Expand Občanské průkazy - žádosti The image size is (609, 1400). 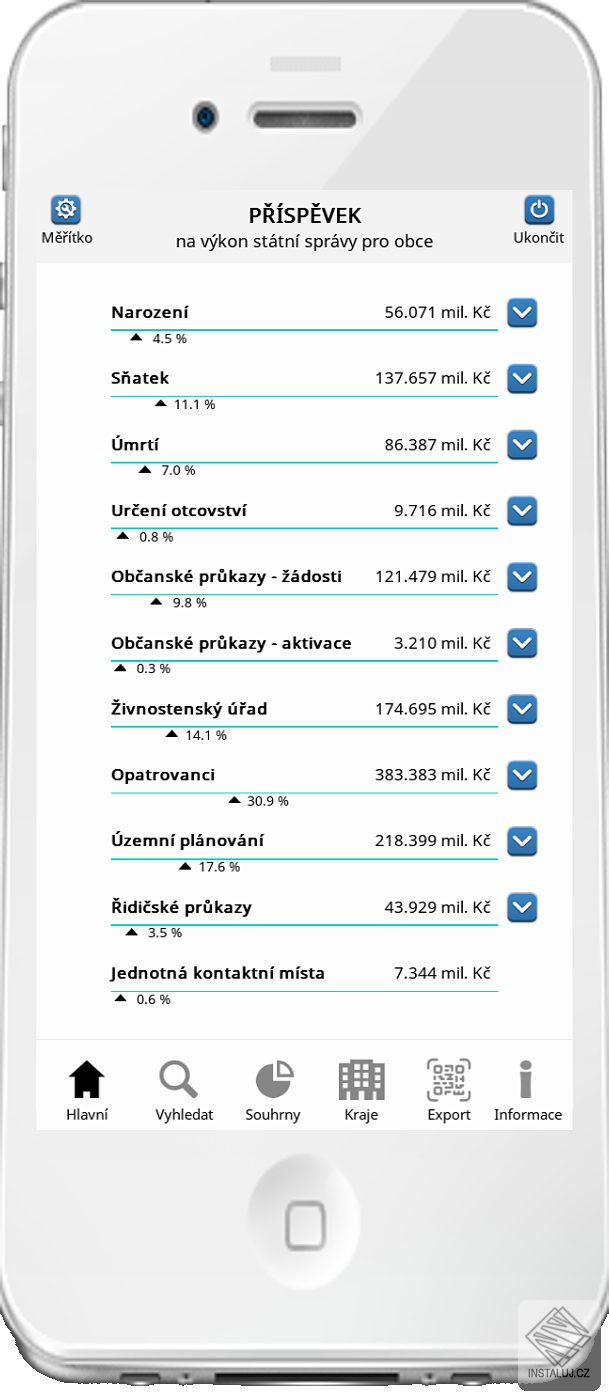[522, 577]
